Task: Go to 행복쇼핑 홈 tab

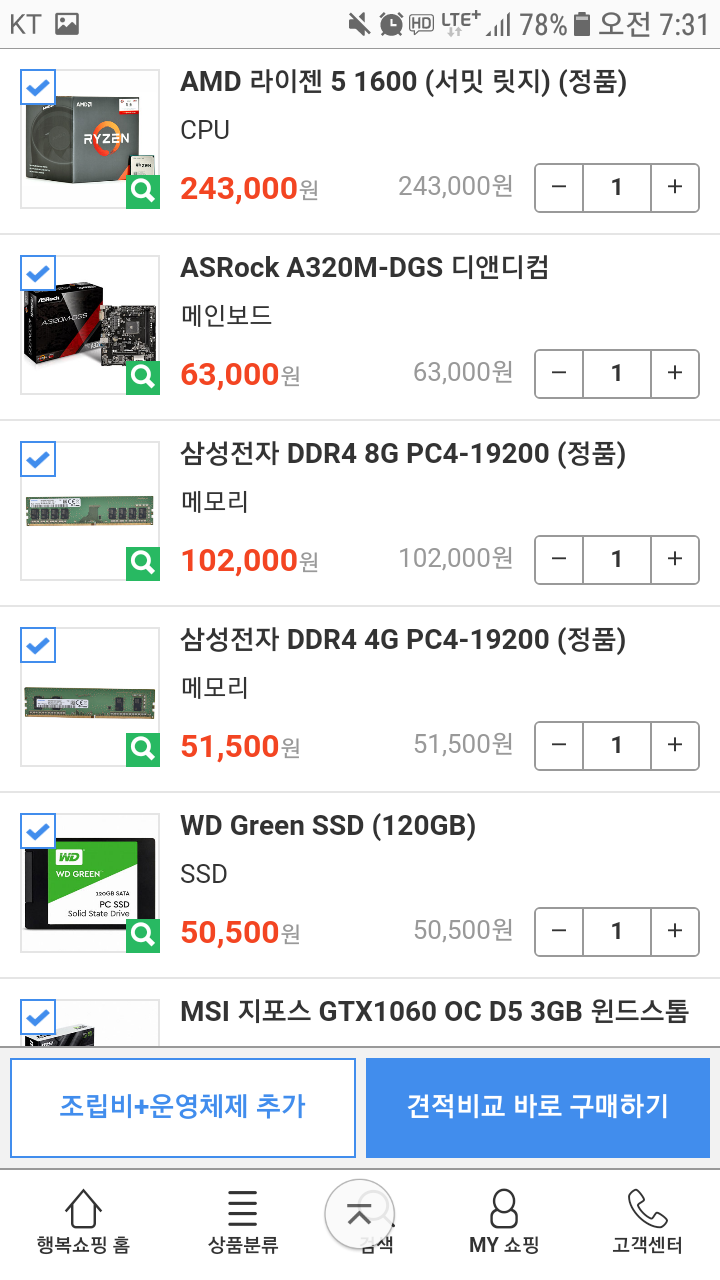Action: [x=83, y=1222]
